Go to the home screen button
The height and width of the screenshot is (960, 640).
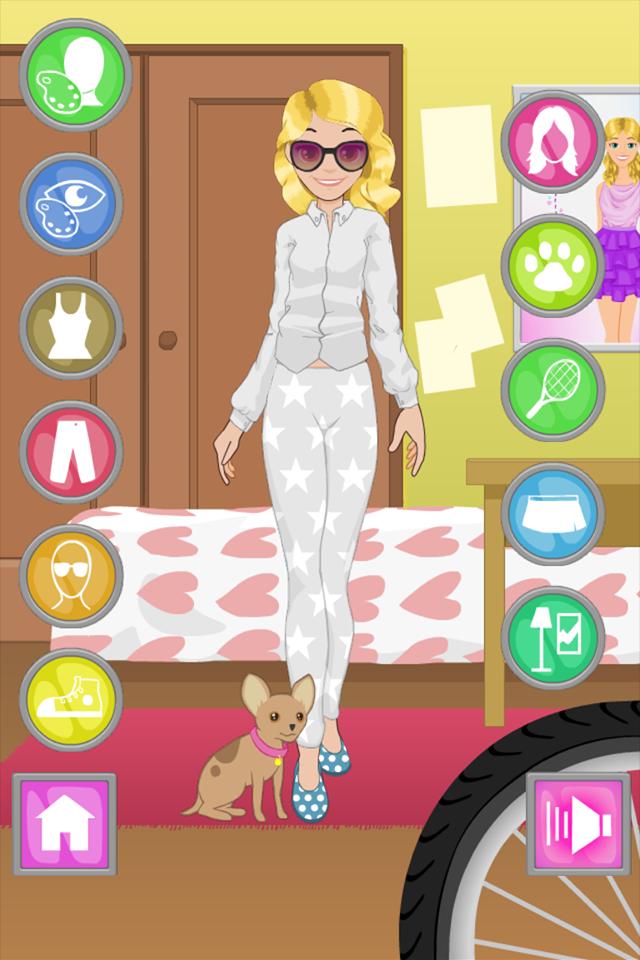[65, 824]
